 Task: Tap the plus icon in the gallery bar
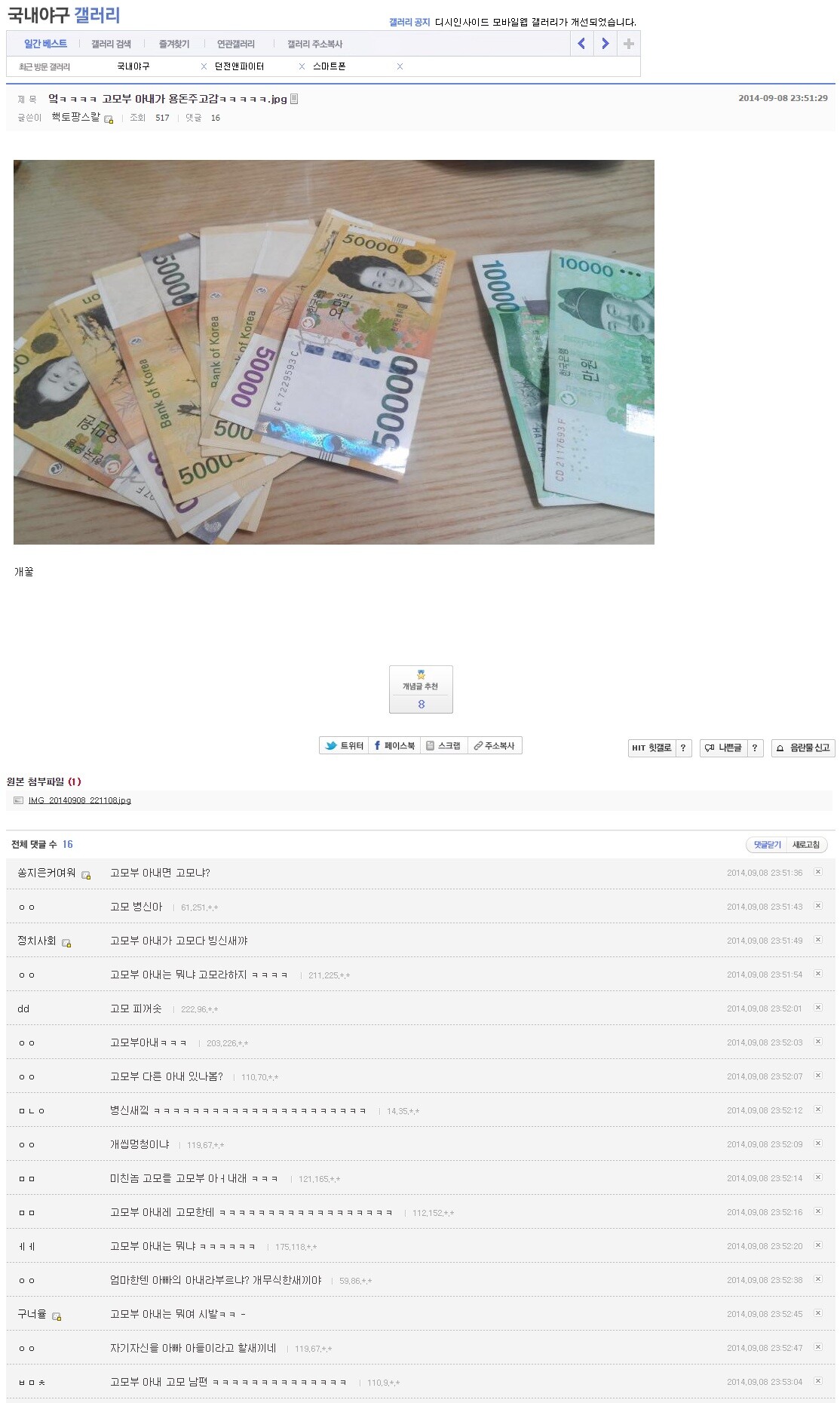(x=628, y=44)
